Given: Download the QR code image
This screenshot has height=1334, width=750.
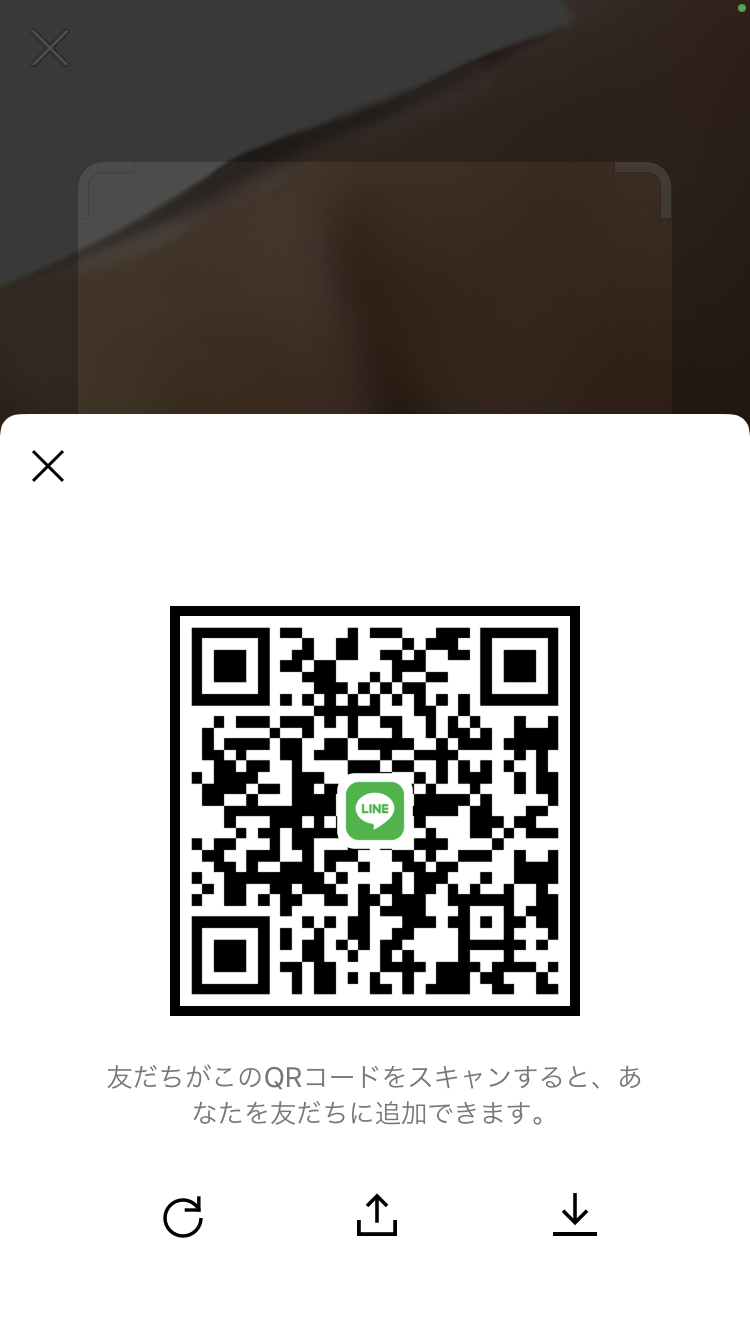Looking at the screenshot, I should coord(574,1215).
